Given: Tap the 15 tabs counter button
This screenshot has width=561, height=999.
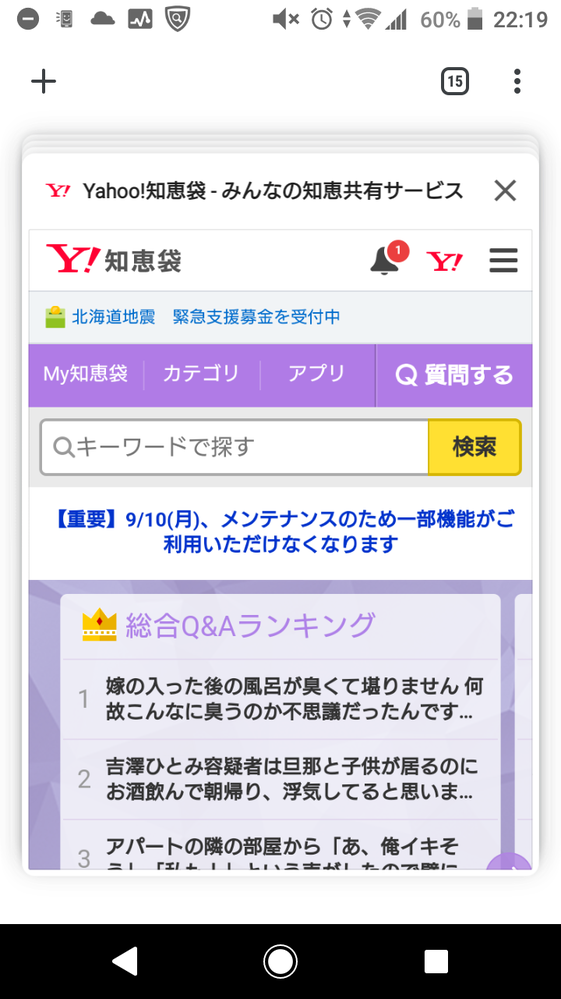Looking at the screenshot, I should point(455,82).
